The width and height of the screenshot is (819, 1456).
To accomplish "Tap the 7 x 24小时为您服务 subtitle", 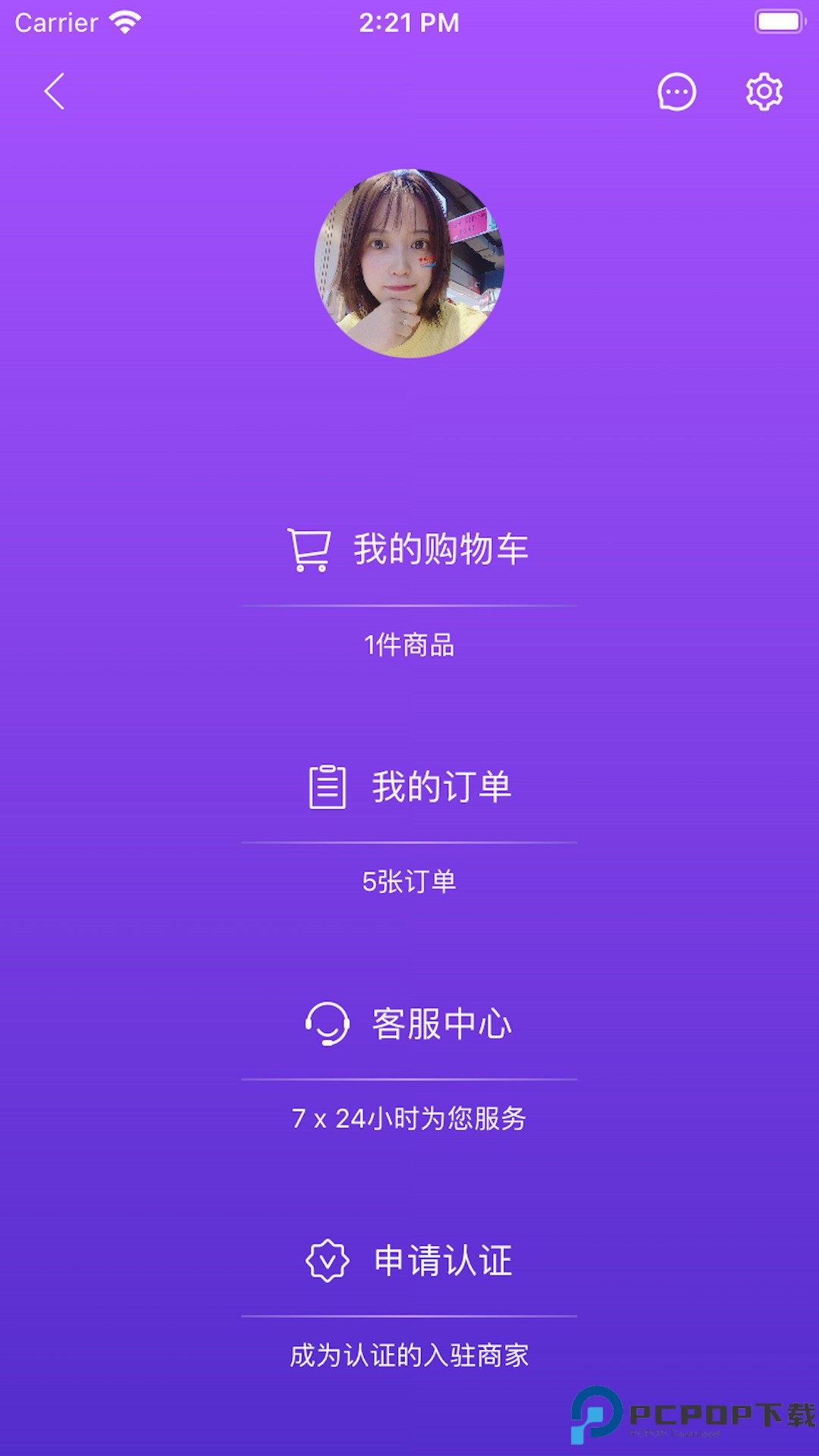I will click(409, 1117).
